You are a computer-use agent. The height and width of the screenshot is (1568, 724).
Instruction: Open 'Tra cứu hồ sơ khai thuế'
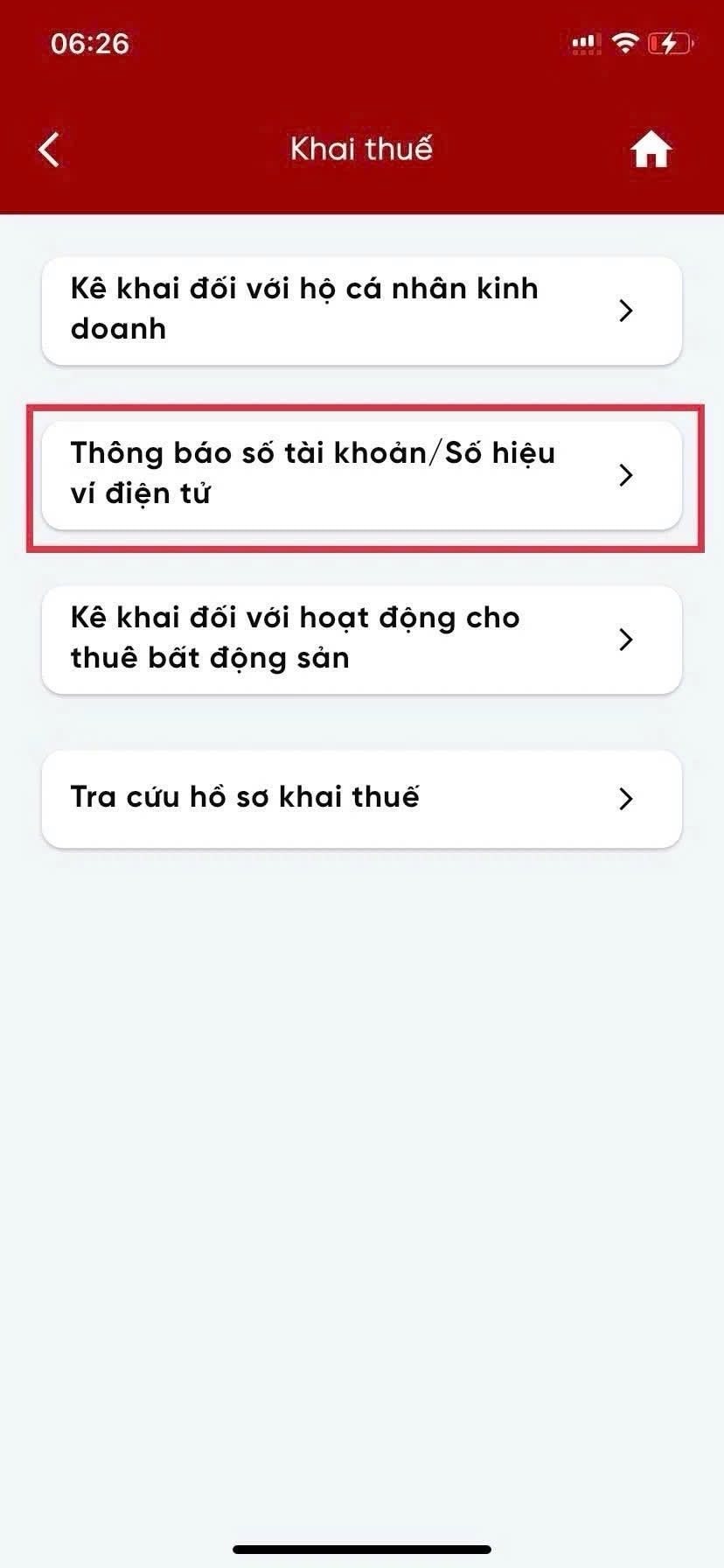pyautogui.click(x=361, y=798)
